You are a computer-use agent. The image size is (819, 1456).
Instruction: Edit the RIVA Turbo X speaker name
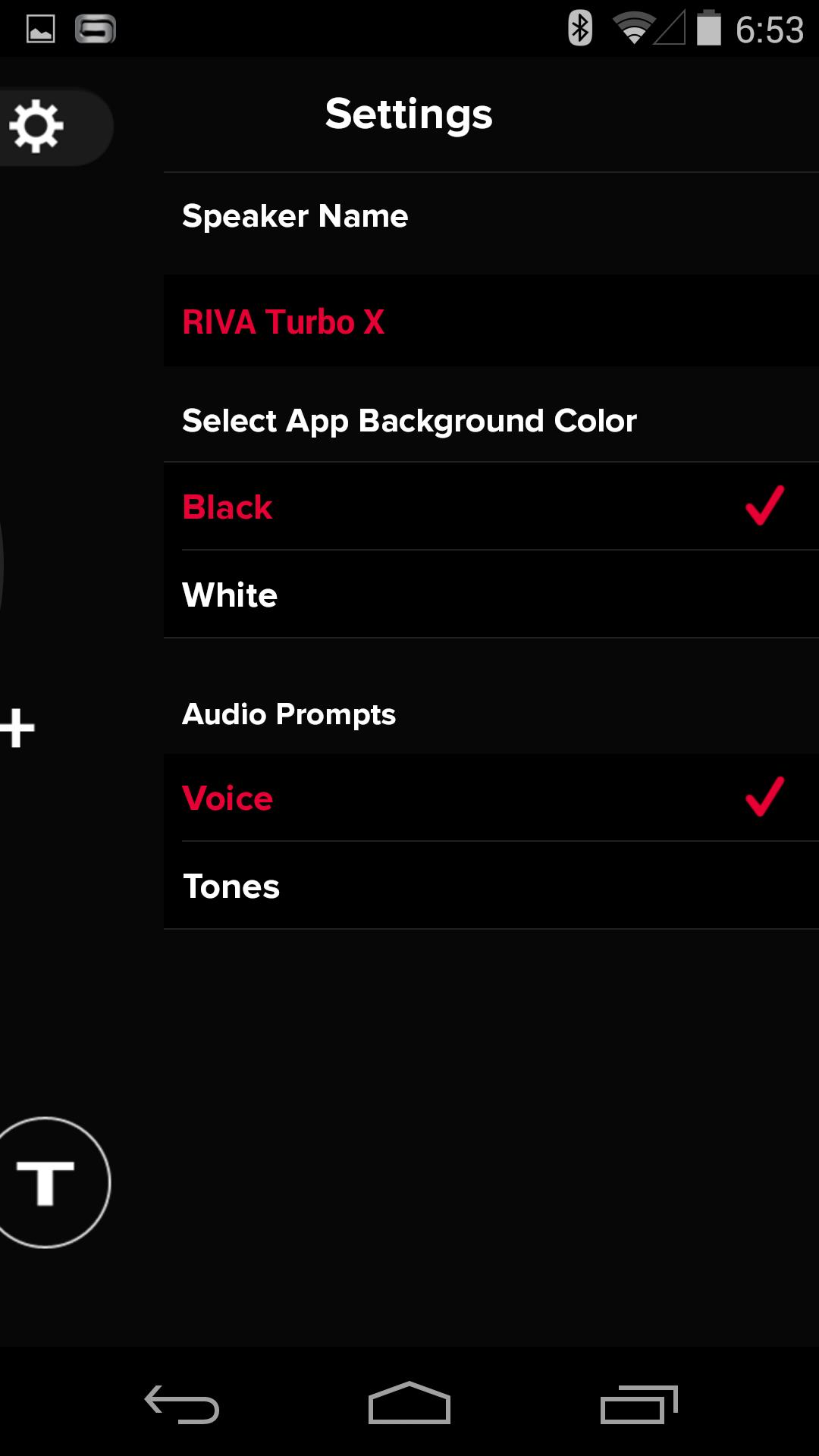pos(491,321)
